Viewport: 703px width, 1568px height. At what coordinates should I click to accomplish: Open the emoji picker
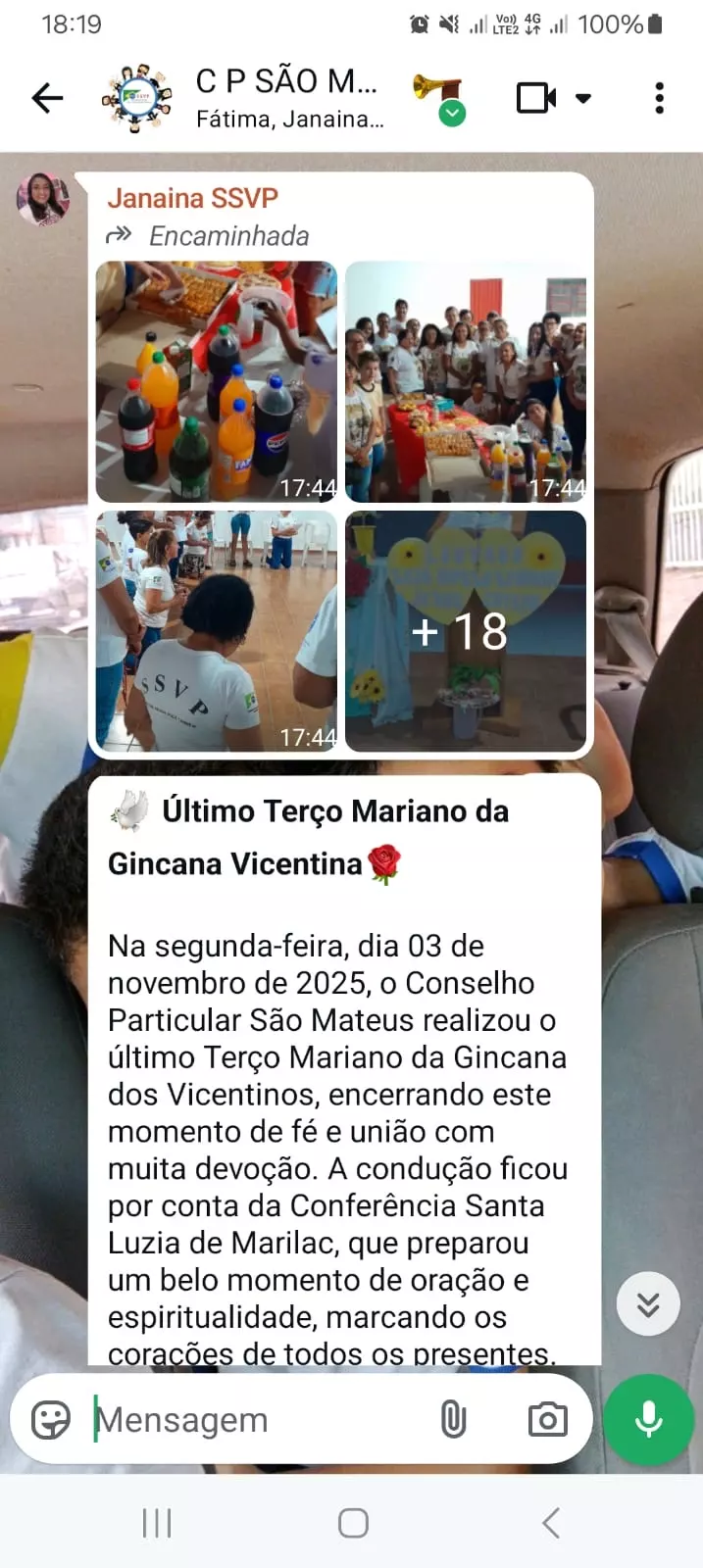51,1419
